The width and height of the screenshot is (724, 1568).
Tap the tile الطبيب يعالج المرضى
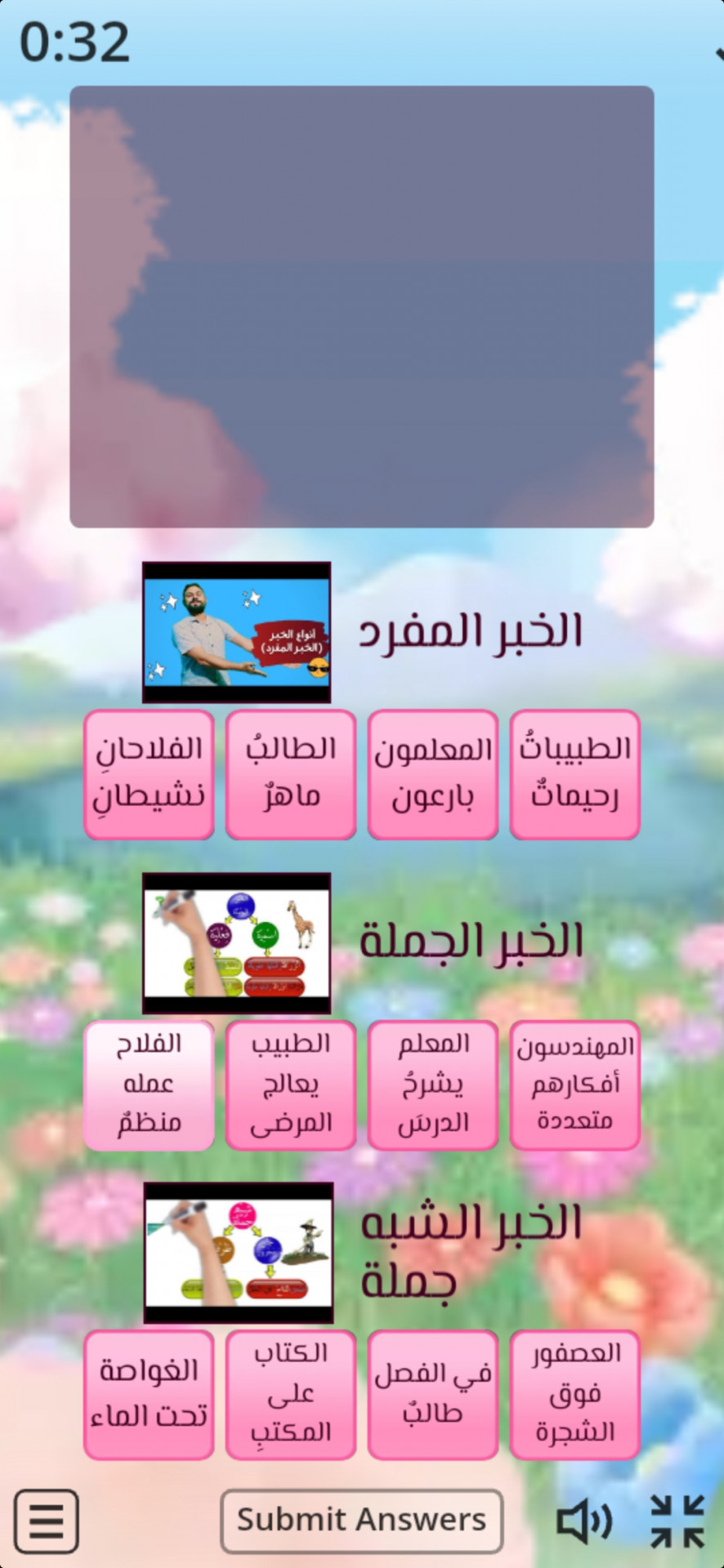(291, 1085)
